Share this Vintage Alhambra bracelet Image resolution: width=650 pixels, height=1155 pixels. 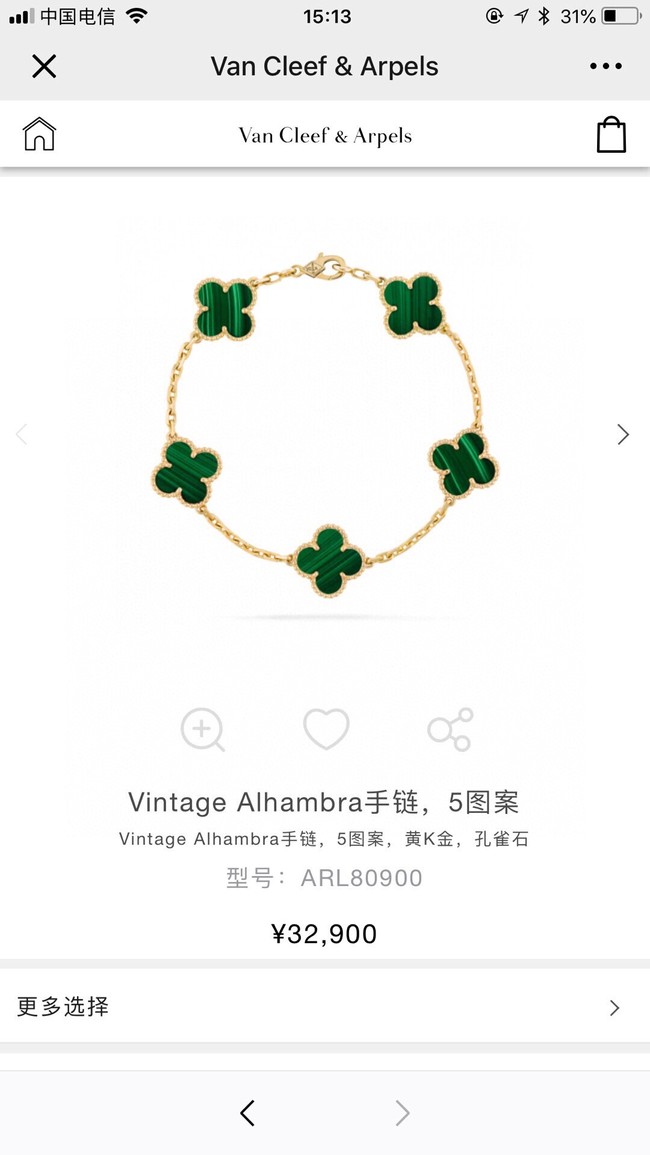(x=450, y=729)
